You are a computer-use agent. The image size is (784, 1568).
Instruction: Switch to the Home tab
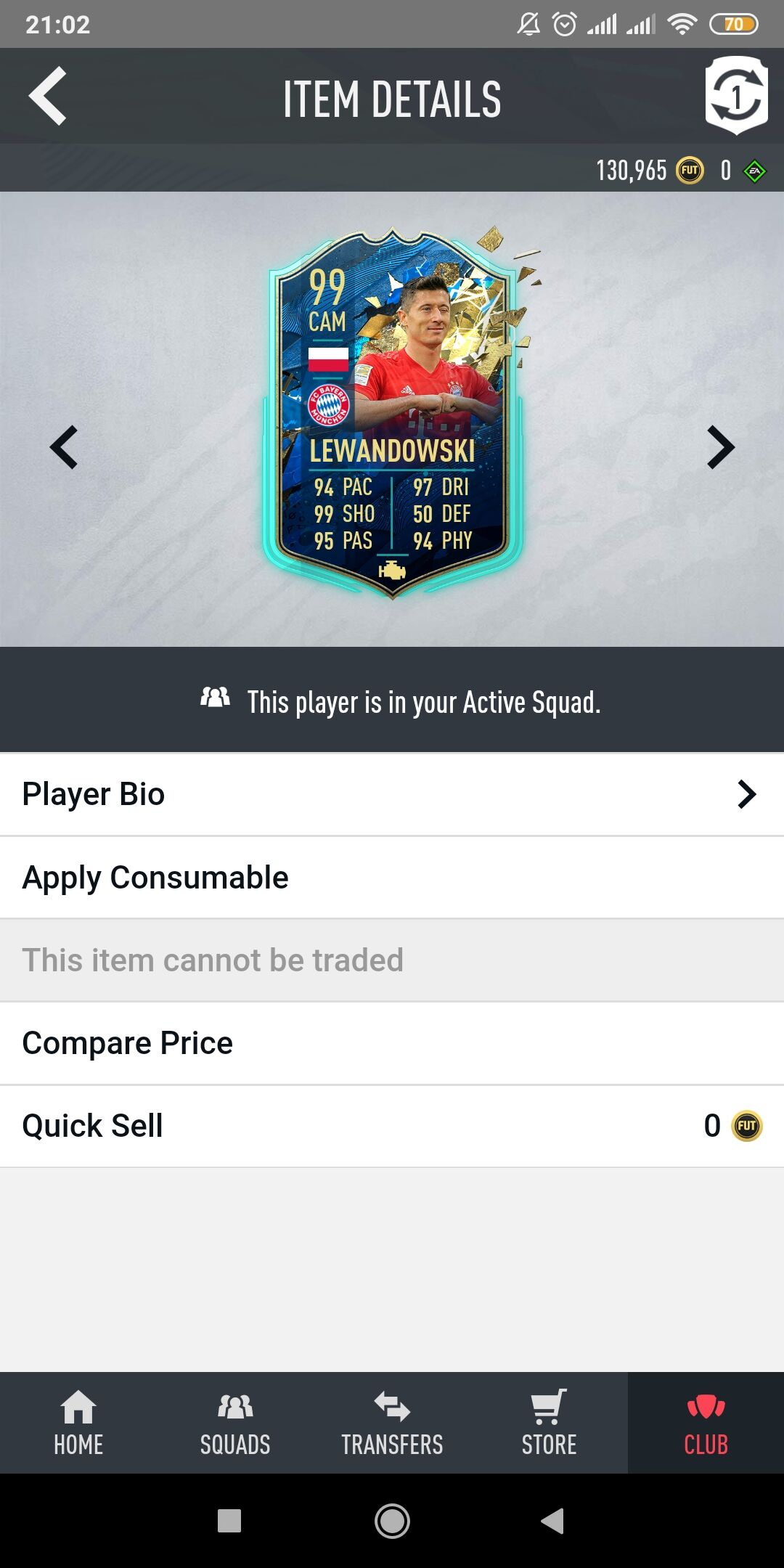coord(78,1423)
